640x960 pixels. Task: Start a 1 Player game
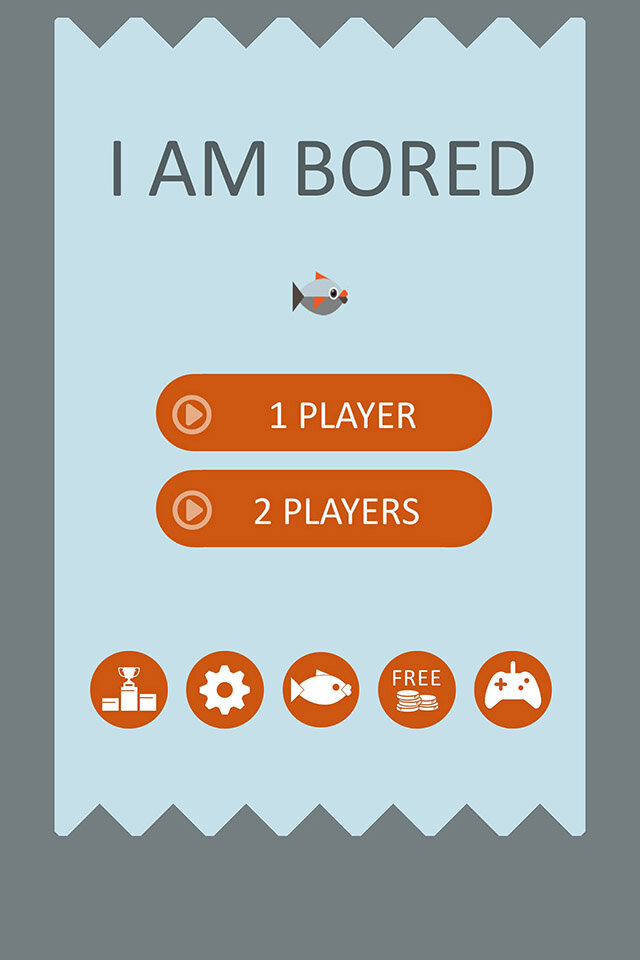click(x=323, y=413)
